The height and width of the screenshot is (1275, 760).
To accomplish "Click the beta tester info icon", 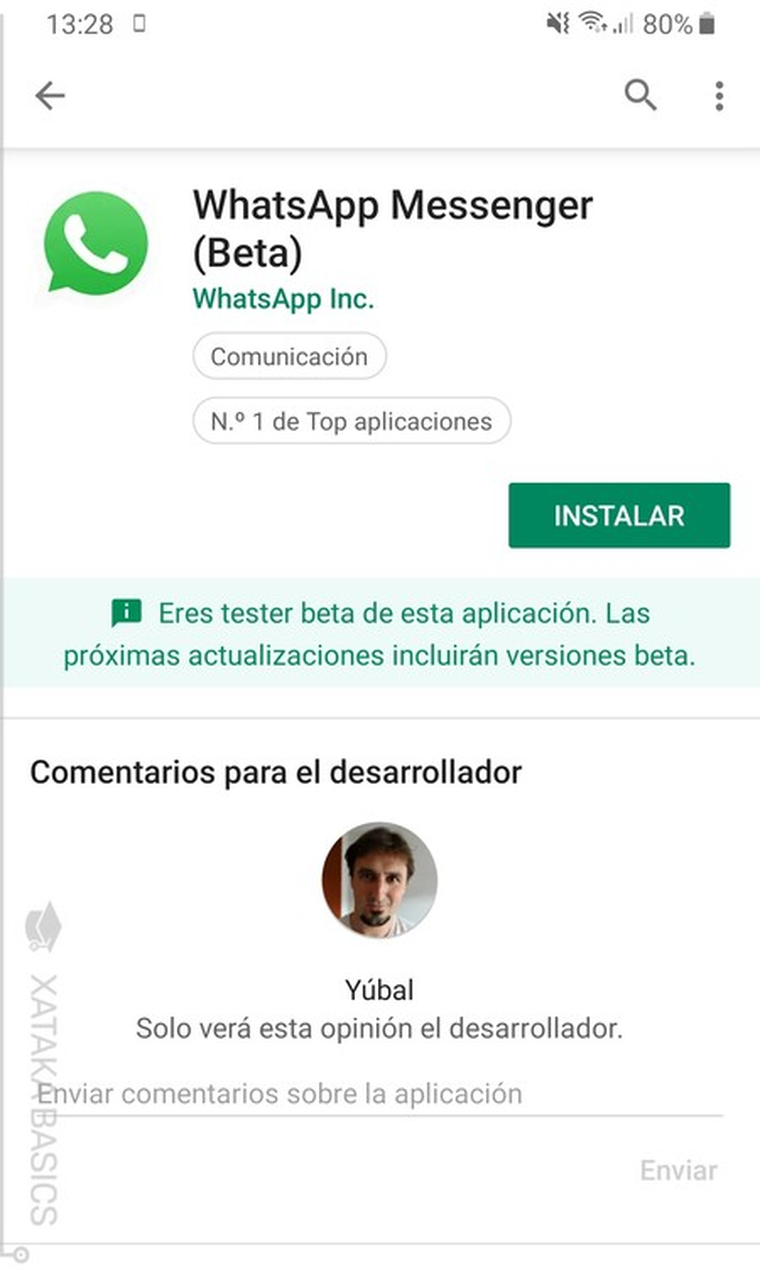I will (128, 613).
